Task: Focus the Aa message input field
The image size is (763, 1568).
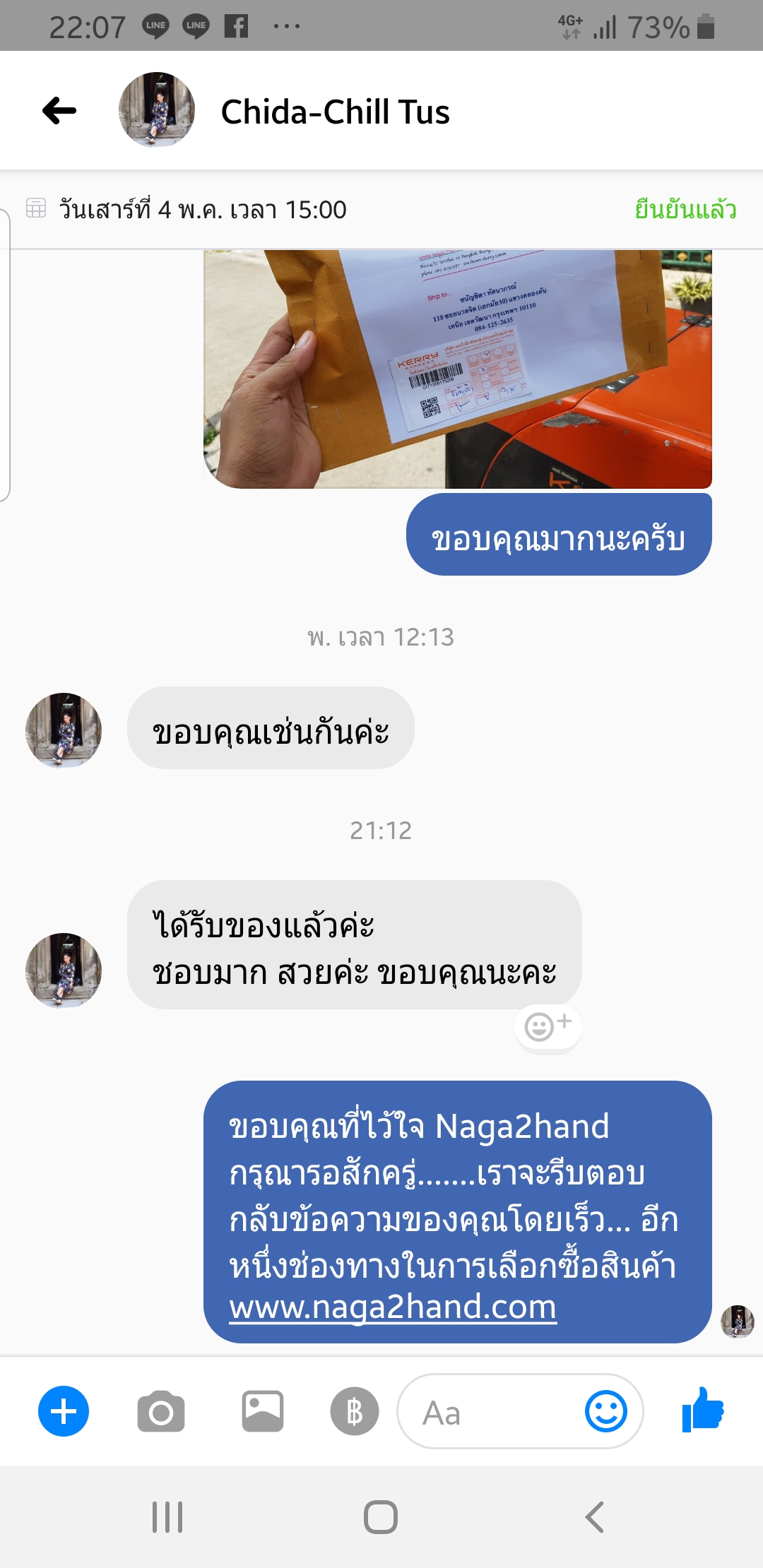Action: click(487, 1413)
